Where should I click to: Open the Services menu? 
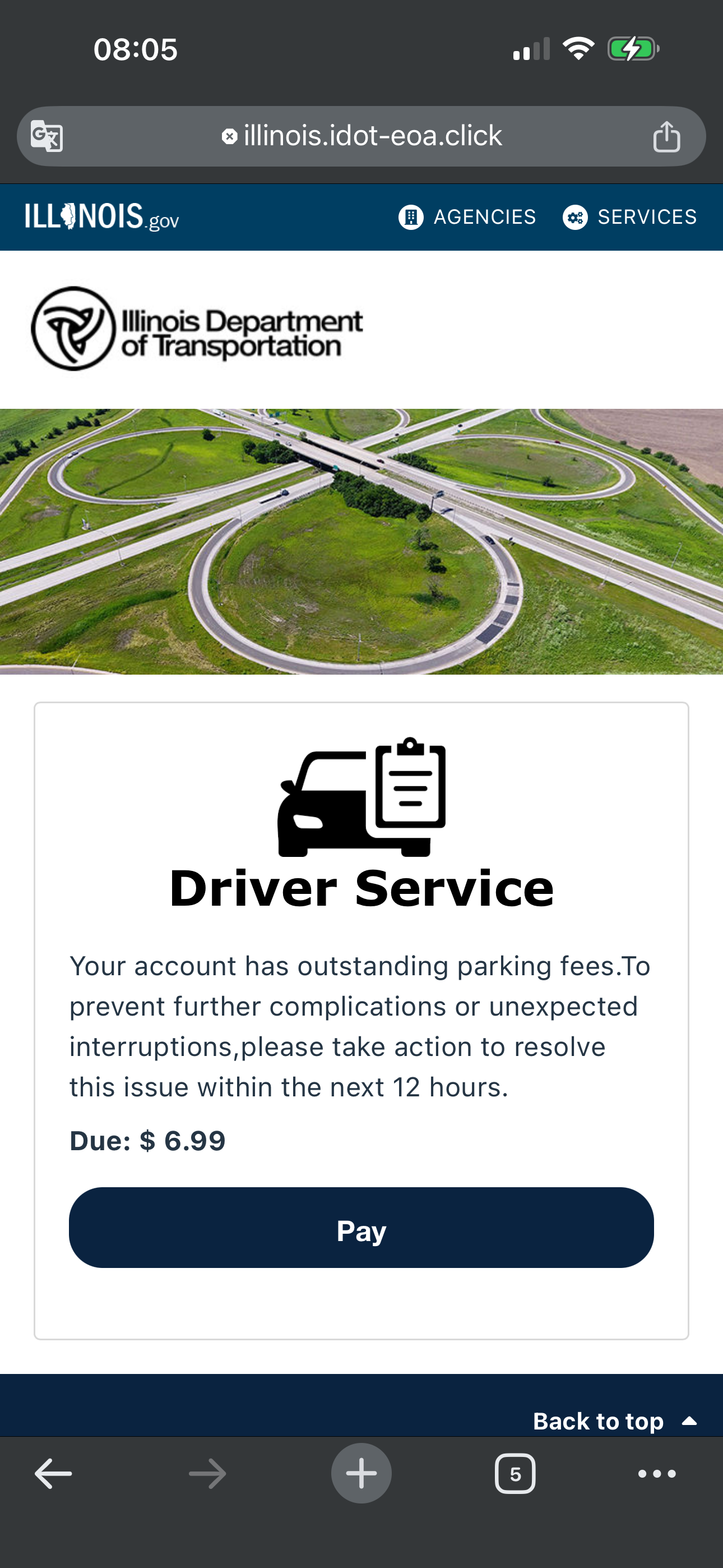pos(630,217)
